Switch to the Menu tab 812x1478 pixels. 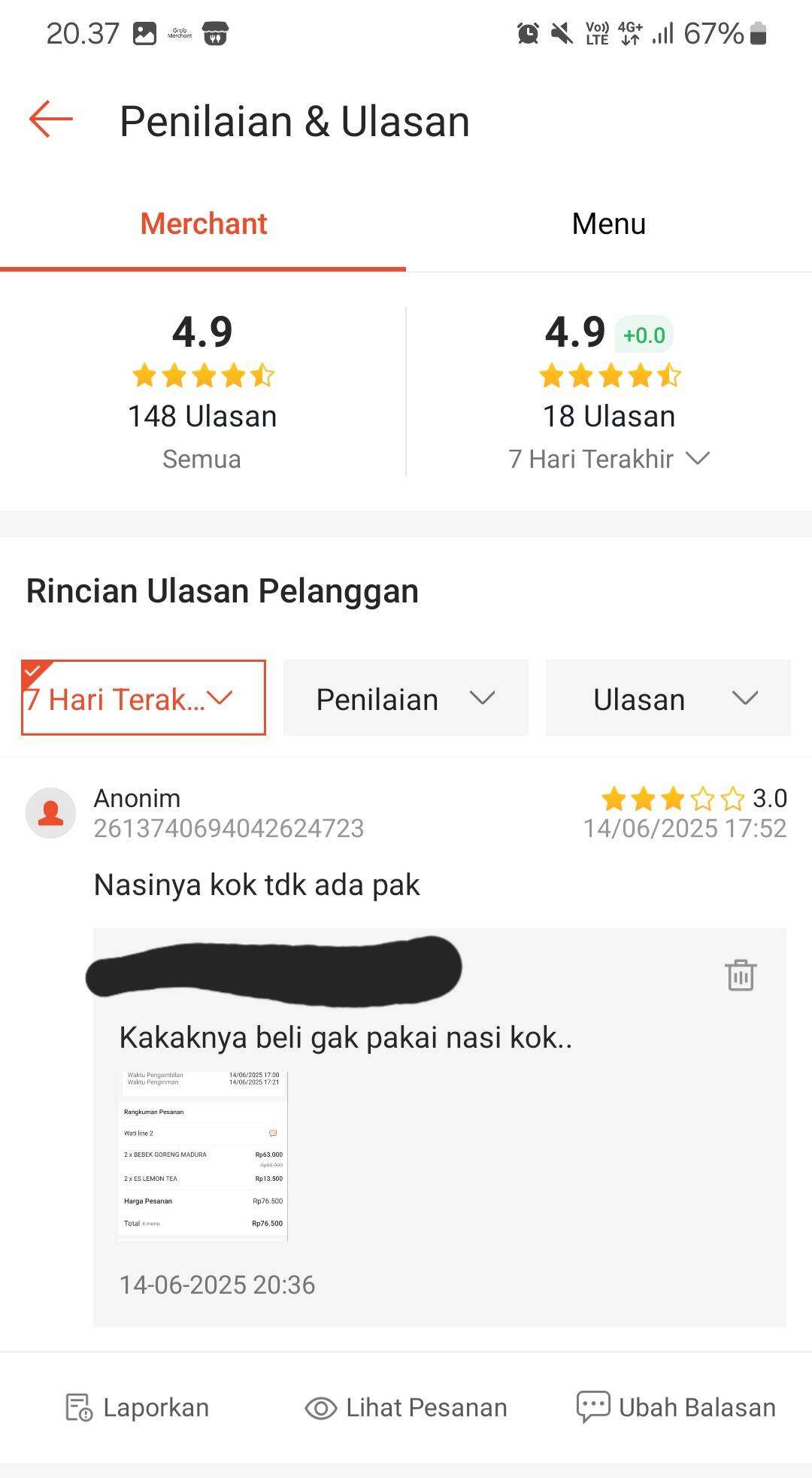pos(609,224)
